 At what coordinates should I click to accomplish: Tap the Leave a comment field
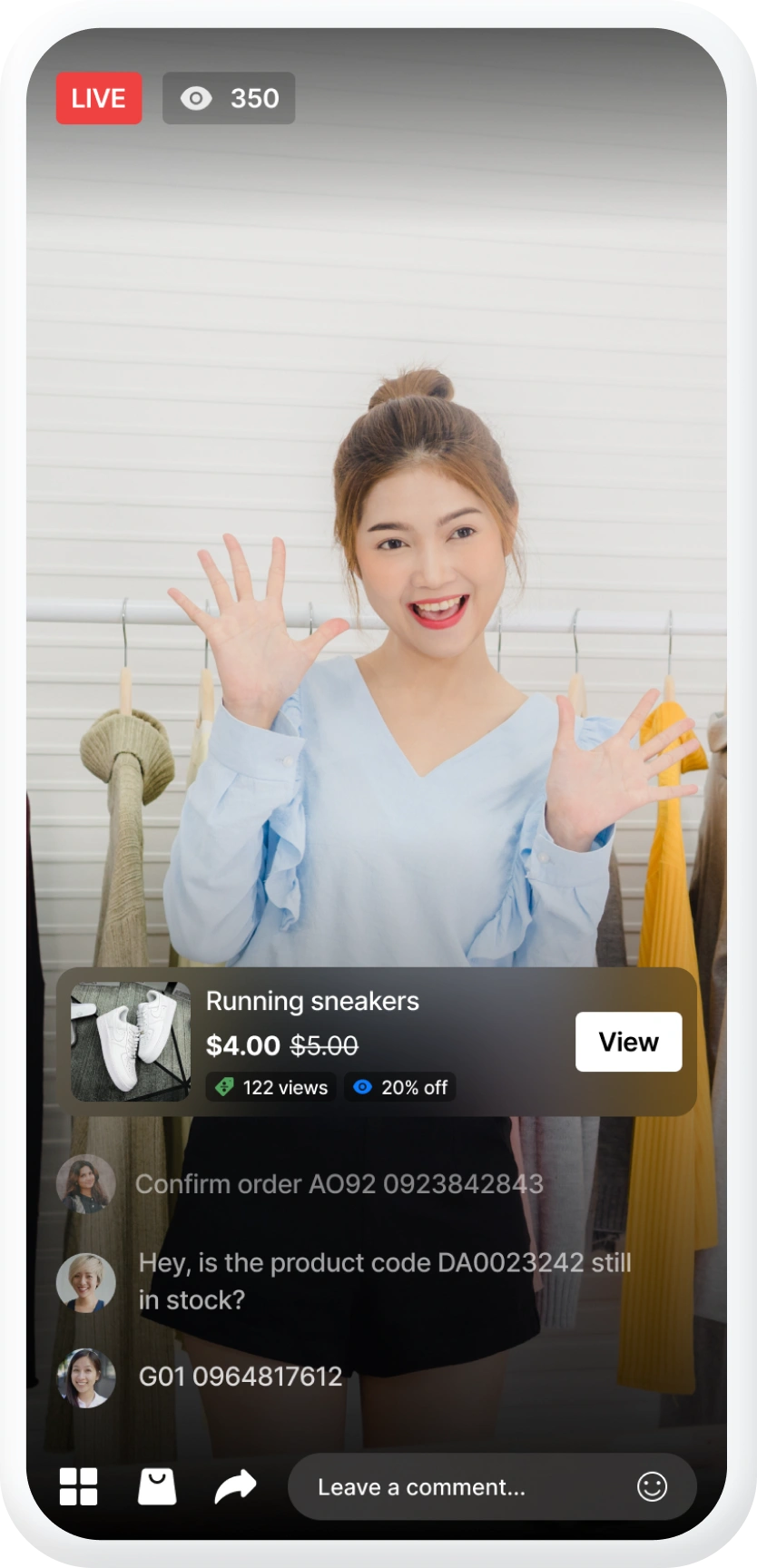pos(454,1486)
